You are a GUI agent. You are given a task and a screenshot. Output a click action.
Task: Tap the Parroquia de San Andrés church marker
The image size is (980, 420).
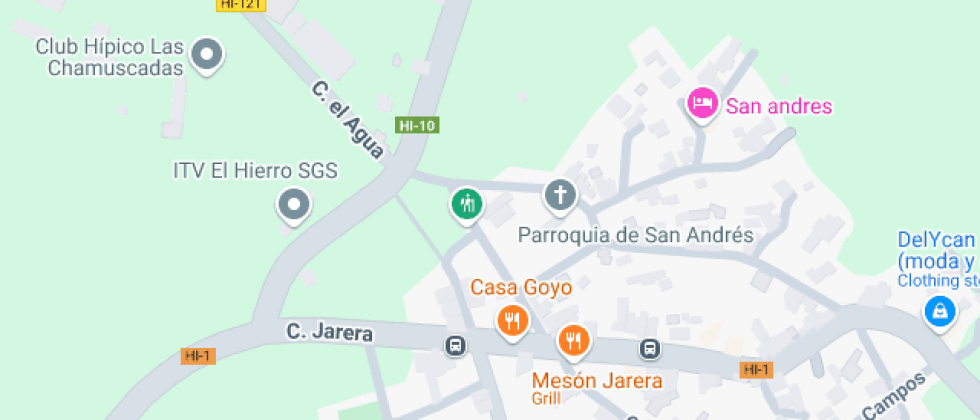click(561, 195)
